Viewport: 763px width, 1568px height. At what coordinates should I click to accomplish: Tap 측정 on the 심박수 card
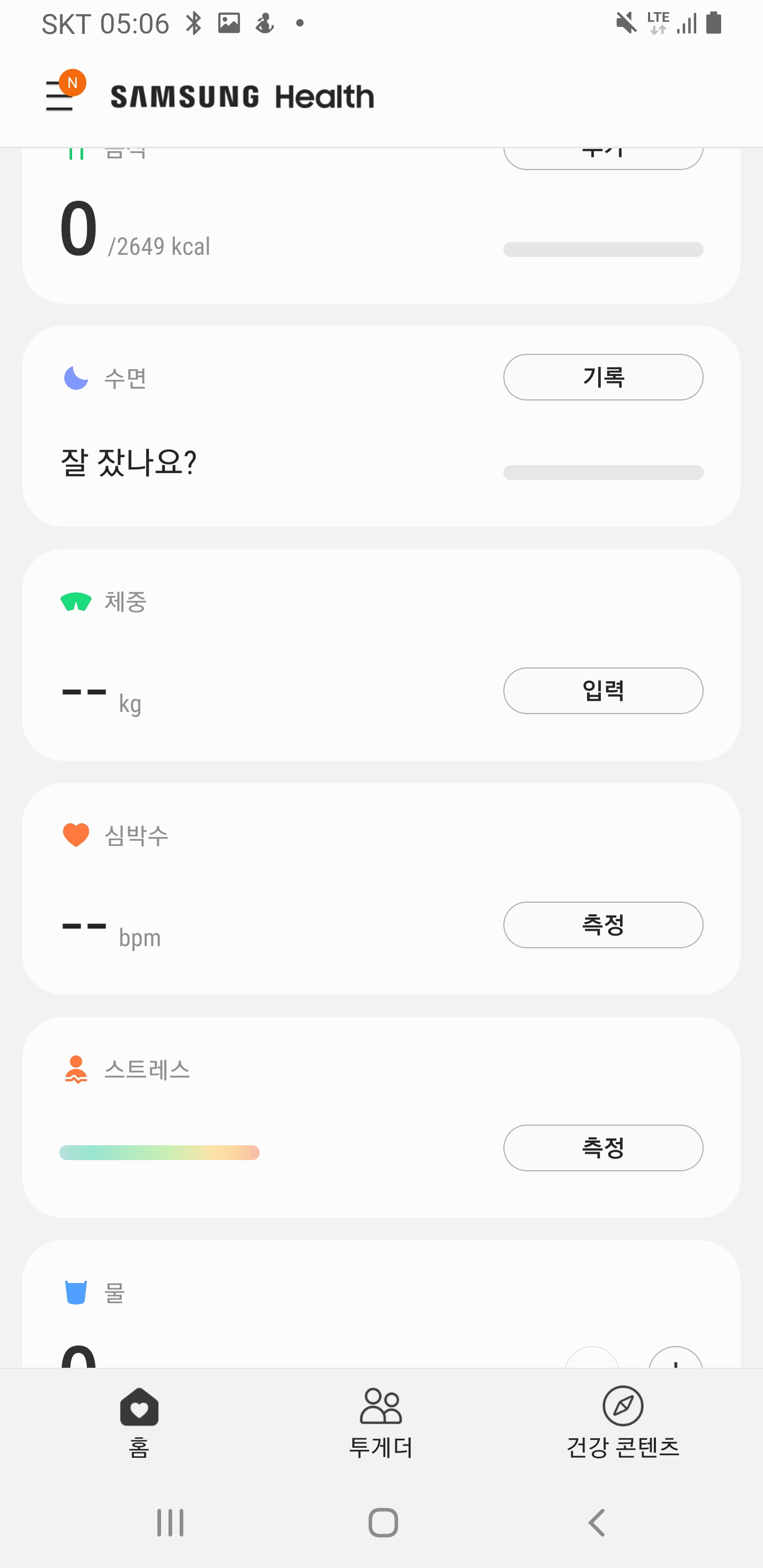603,924
